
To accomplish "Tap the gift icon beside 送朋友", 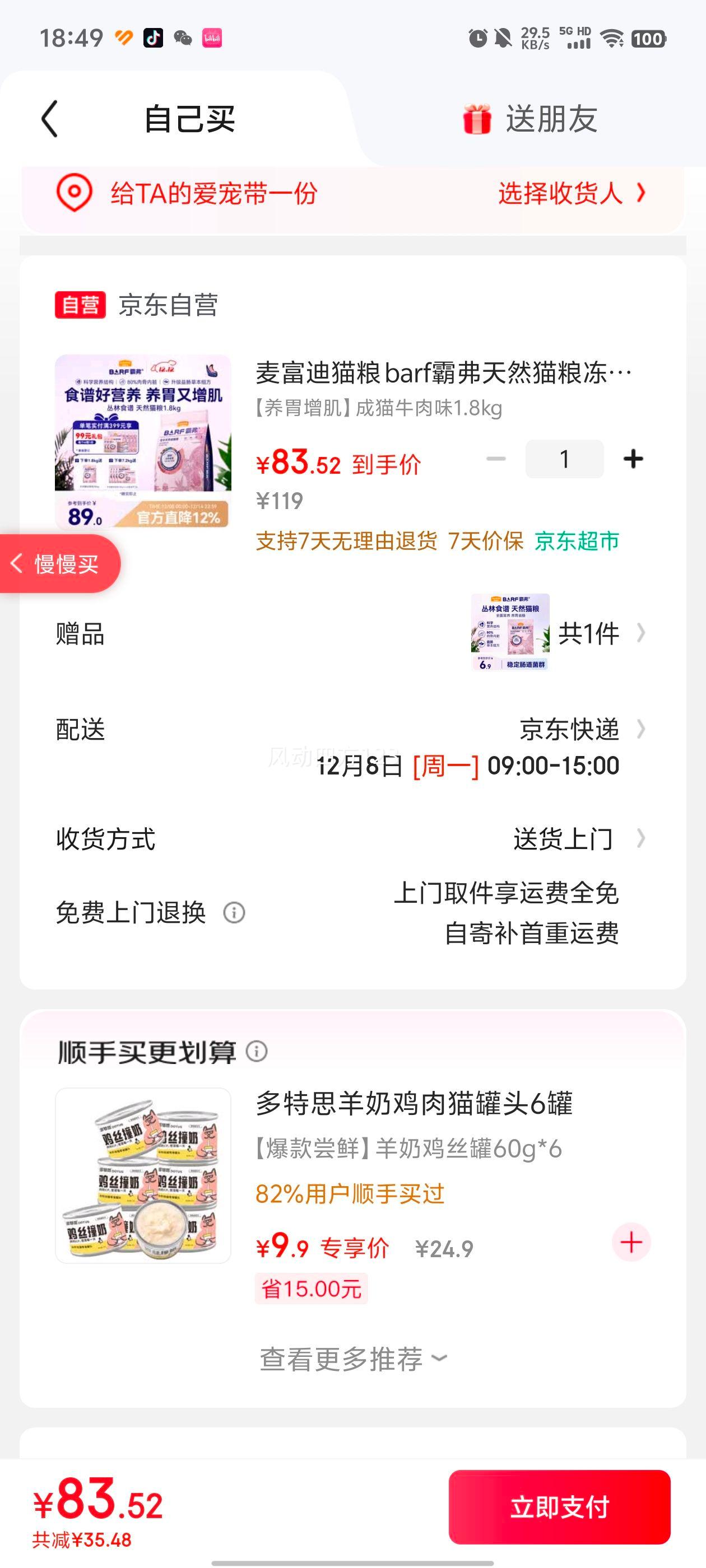I will point(477,119).
